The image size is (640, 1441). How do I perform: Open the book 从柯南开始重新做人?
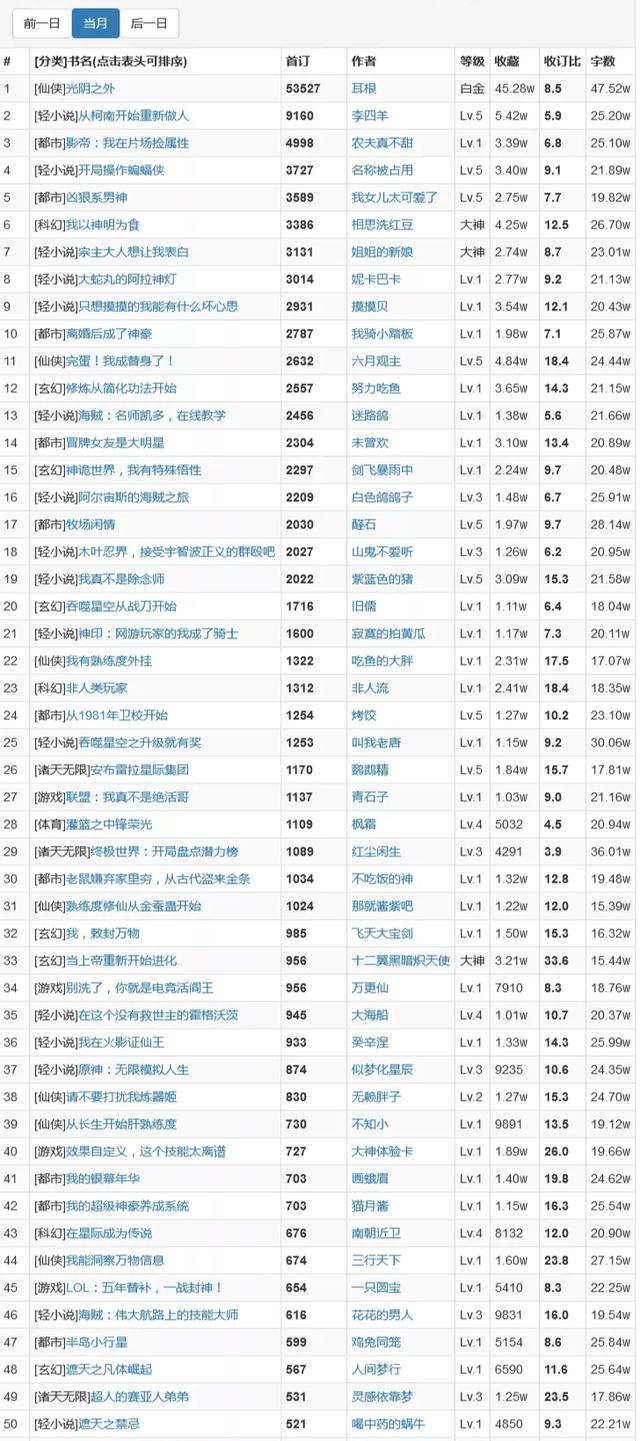(133, 116)
